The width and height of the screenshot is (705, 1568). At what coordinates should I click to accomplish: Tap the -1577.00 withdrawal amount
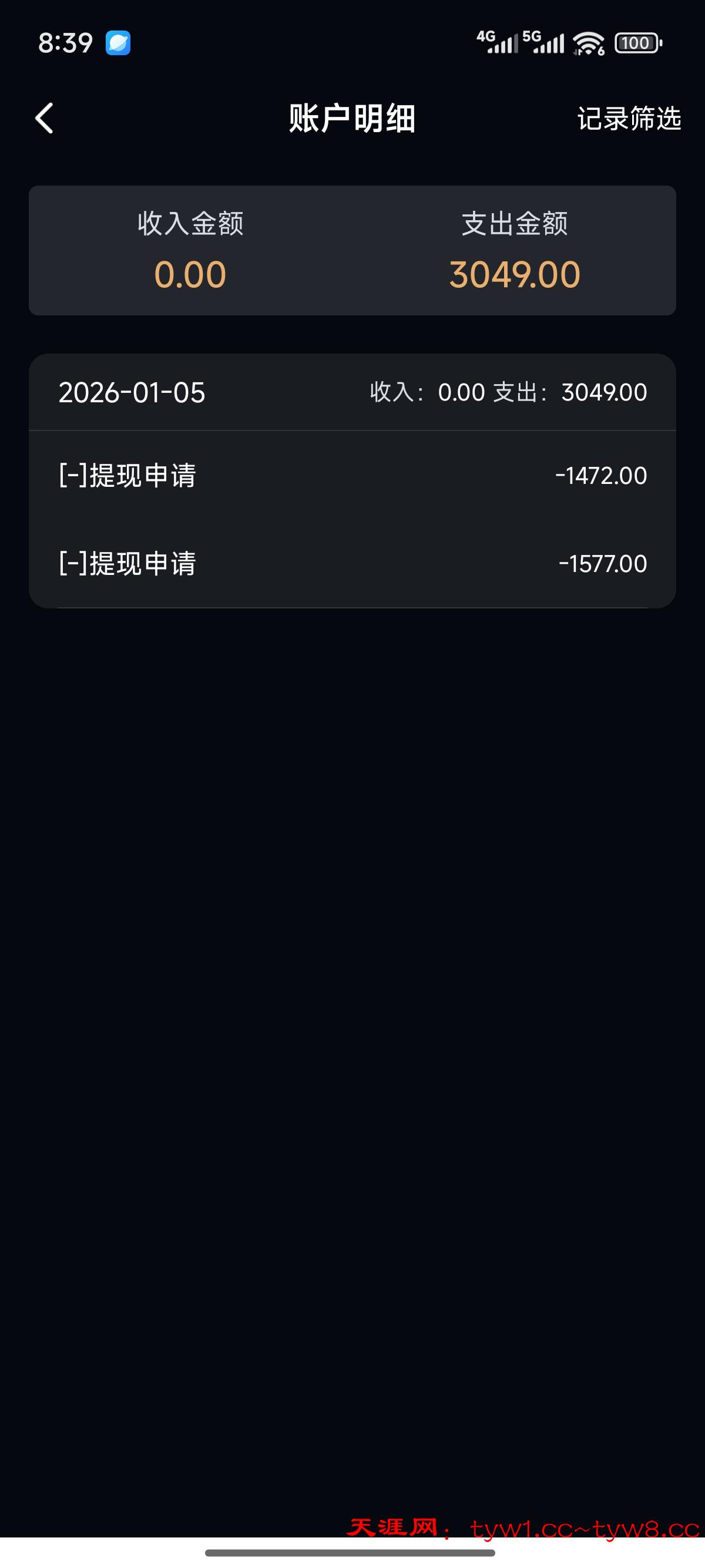[x=601, y=564]
